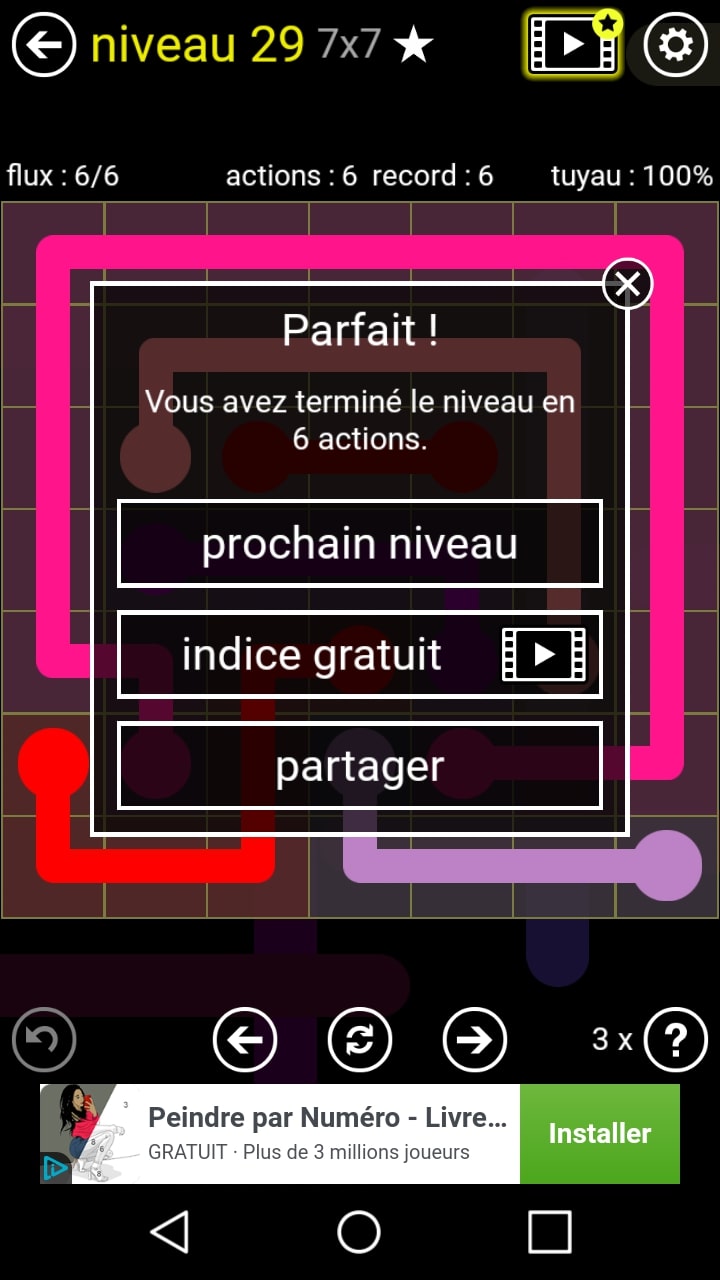Open the settings gear
The height and width of the screenshot is (1280, 720).
675,45
